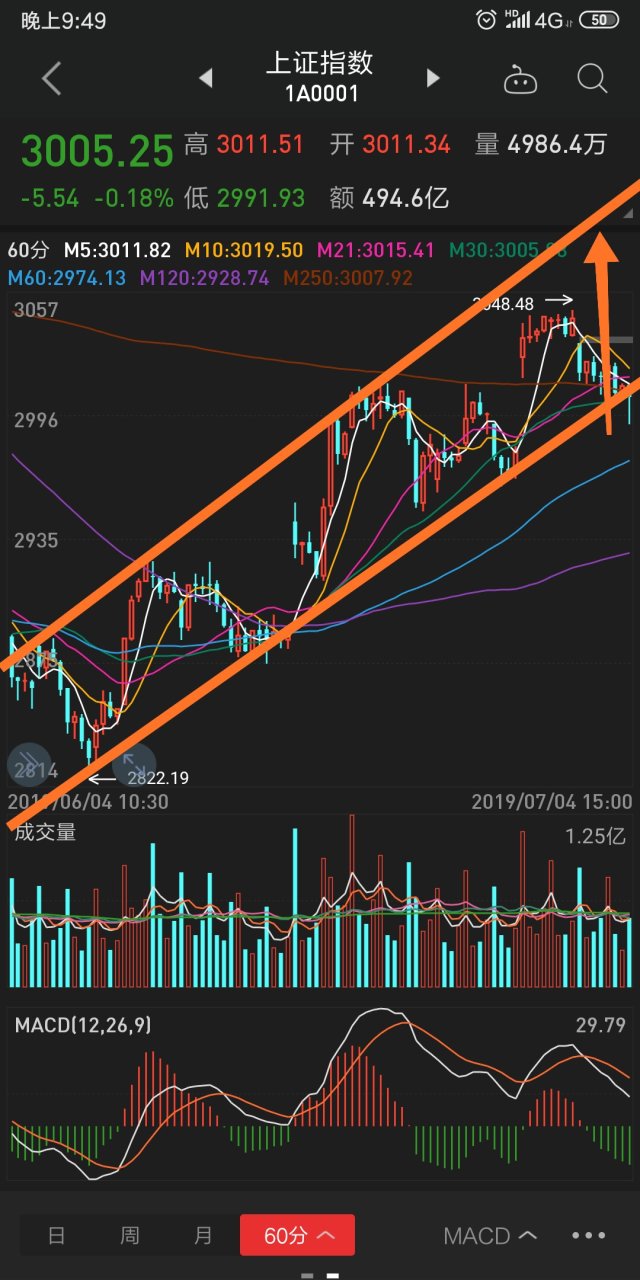Open the MACD indicator selector at the bottom
The width and height of the screenshot is (640, 1280).
(490, 1236)
